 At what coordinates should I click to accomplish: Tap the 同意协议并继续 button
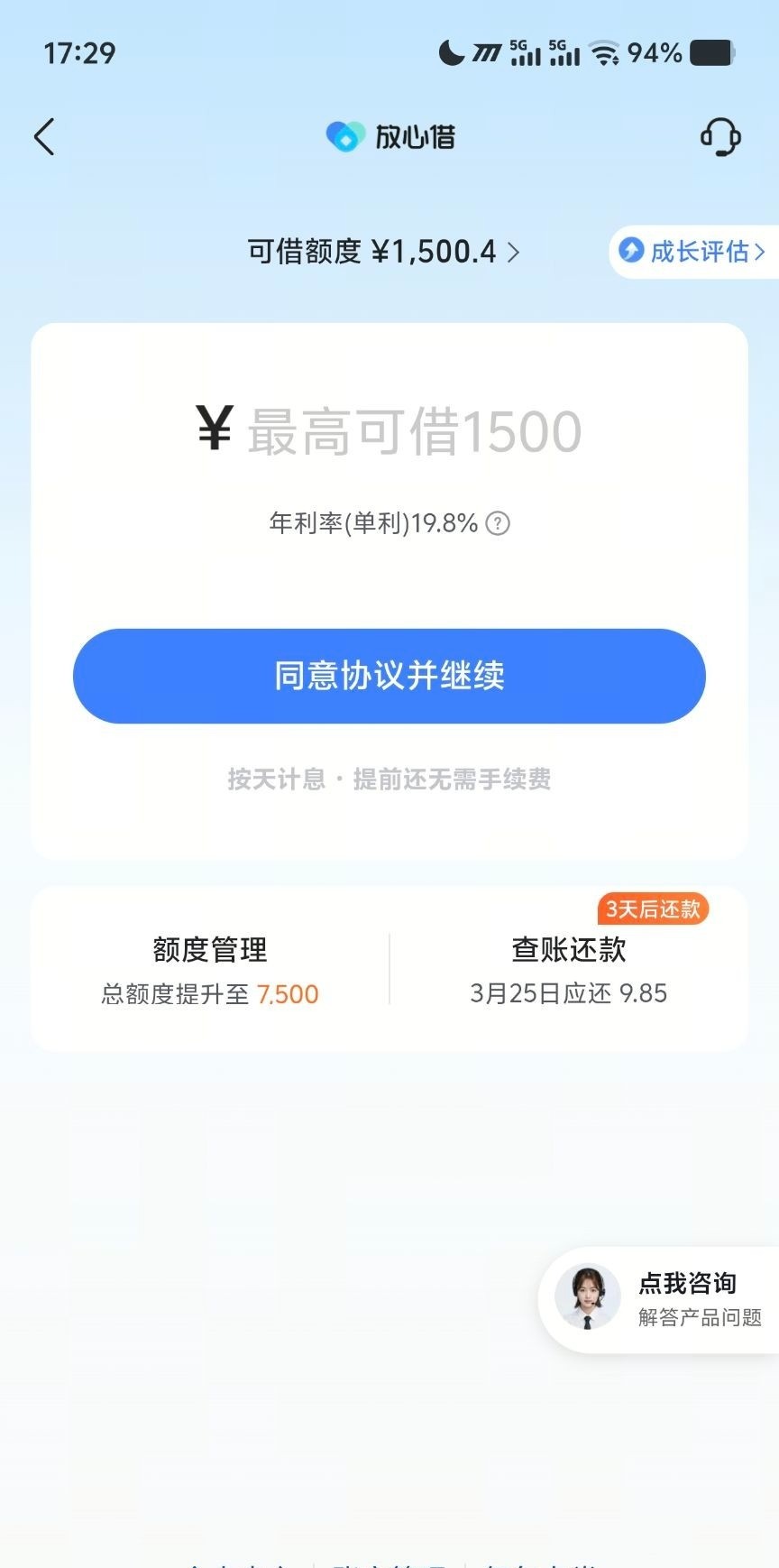(x=389, y=676)
